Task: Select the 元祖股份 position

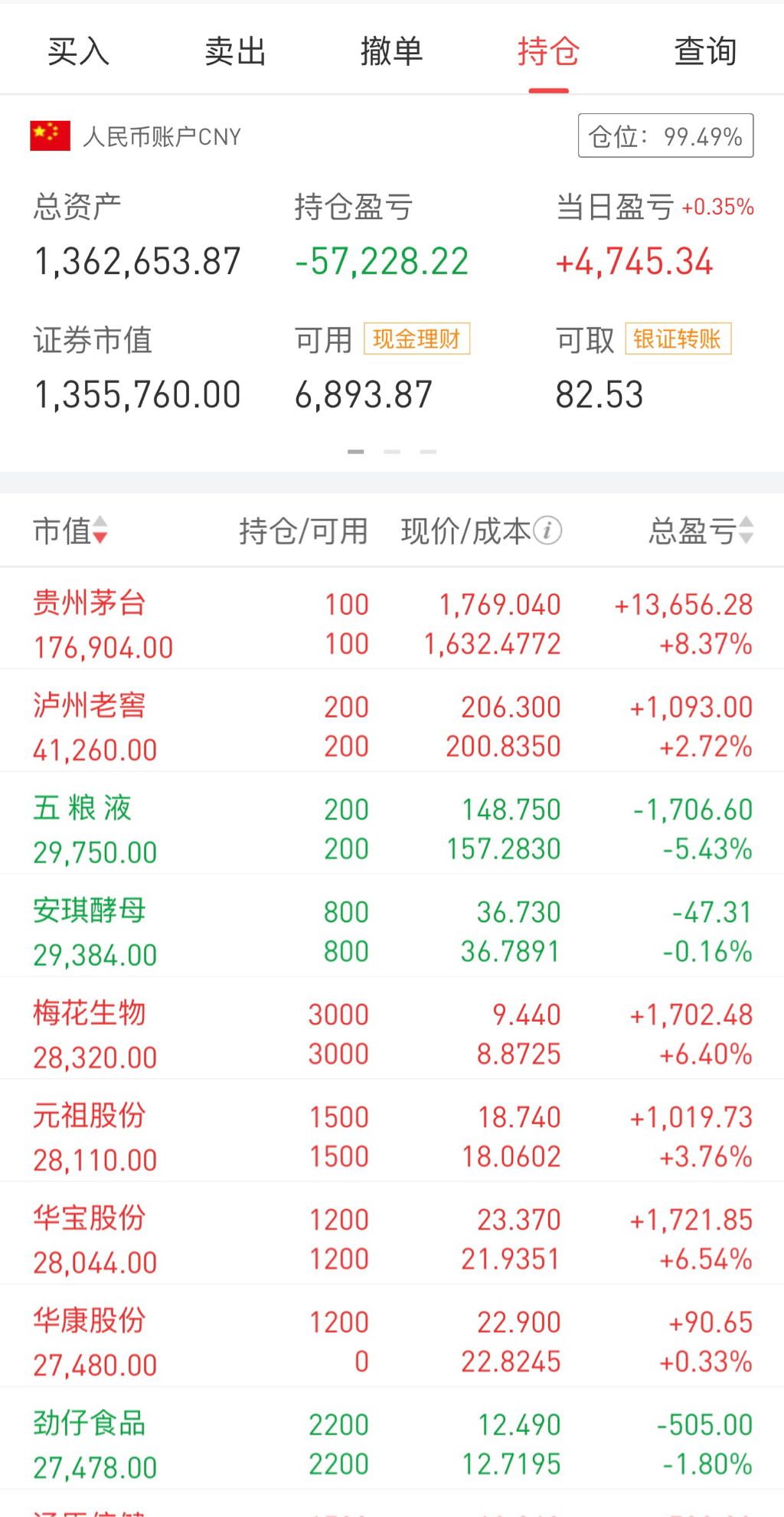Action: point(392,1136)
